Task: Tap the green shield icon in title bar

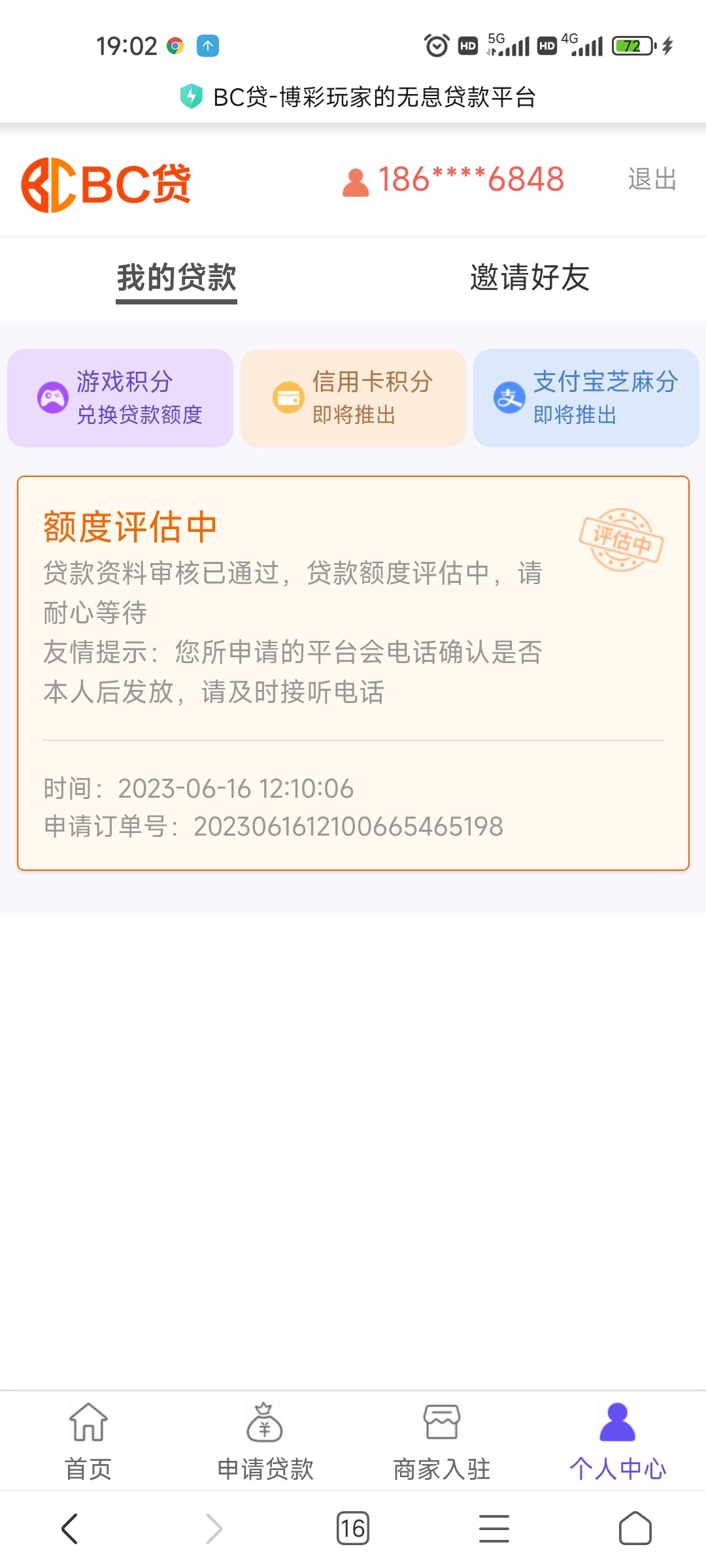Action: [x=191, y=97]
